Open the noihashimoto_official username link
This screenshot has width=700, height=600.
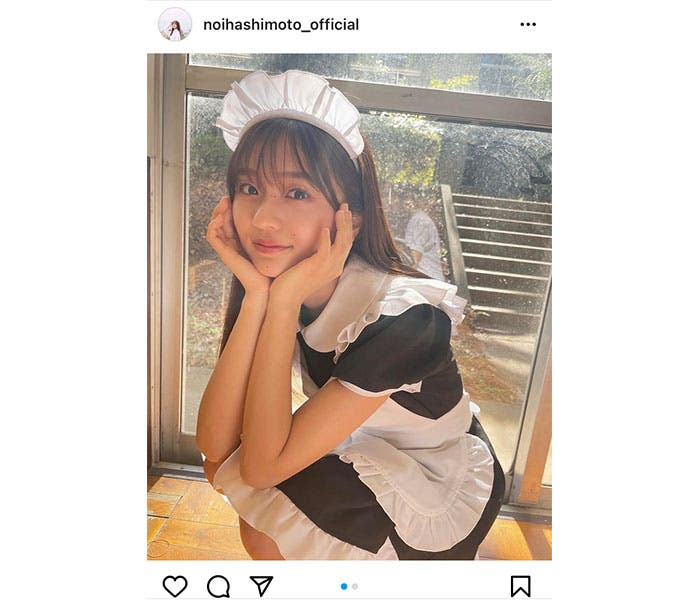click(x=281, y=24)
